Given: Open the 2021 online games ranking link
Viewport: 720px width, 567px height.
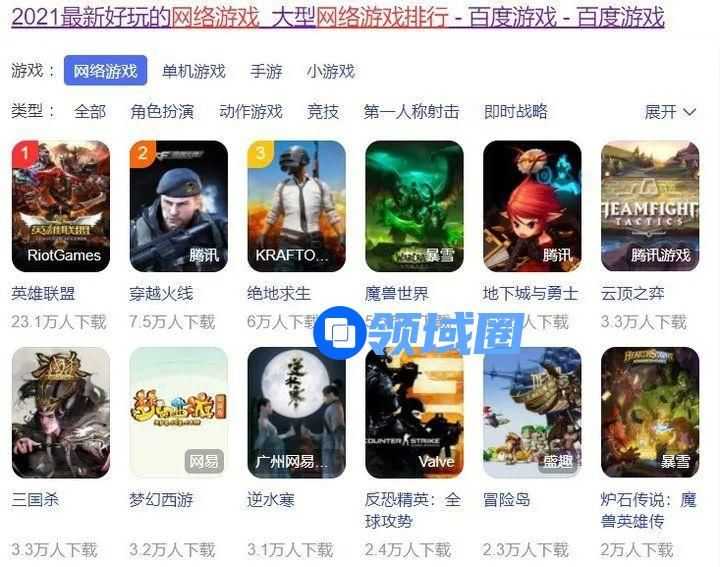Looking at the screenshot, I should (337, 17).
